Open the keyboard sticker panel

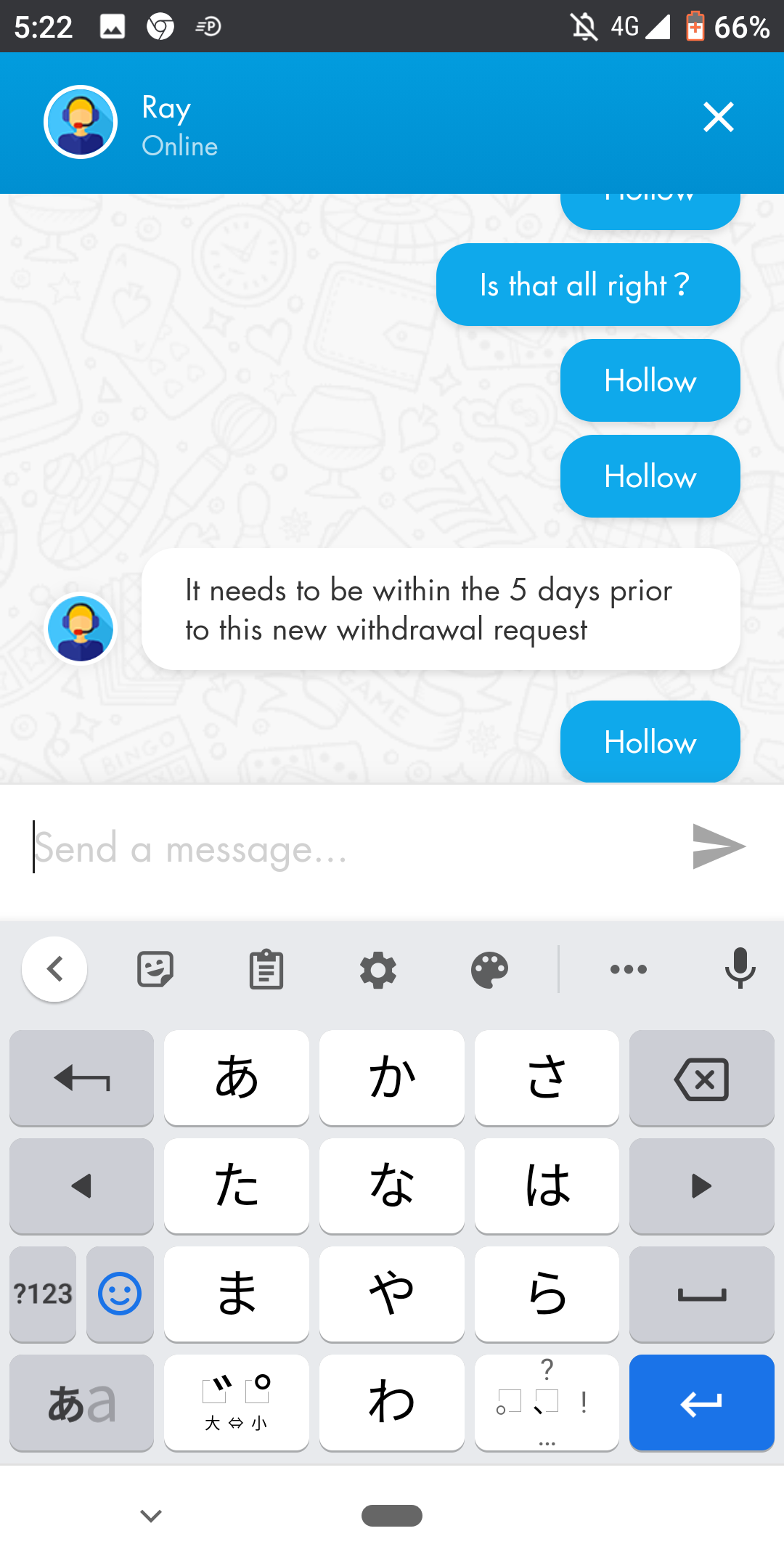155,969
